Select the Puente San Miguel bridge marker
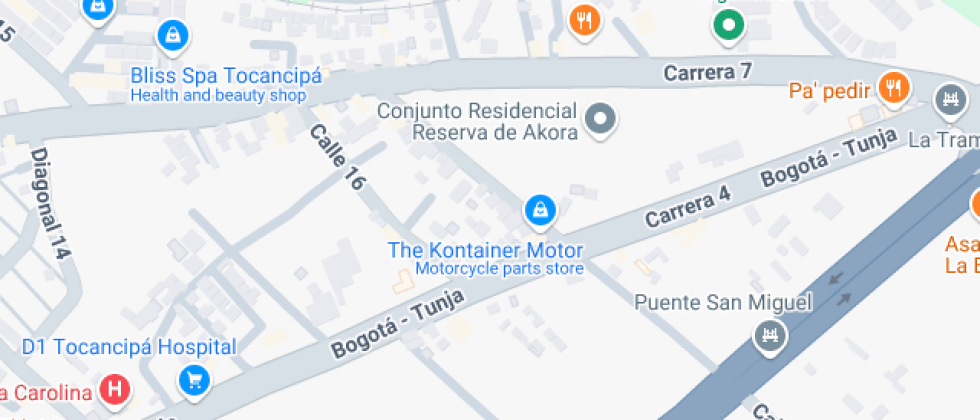980x420 pixels. click(x=771, y=336)
